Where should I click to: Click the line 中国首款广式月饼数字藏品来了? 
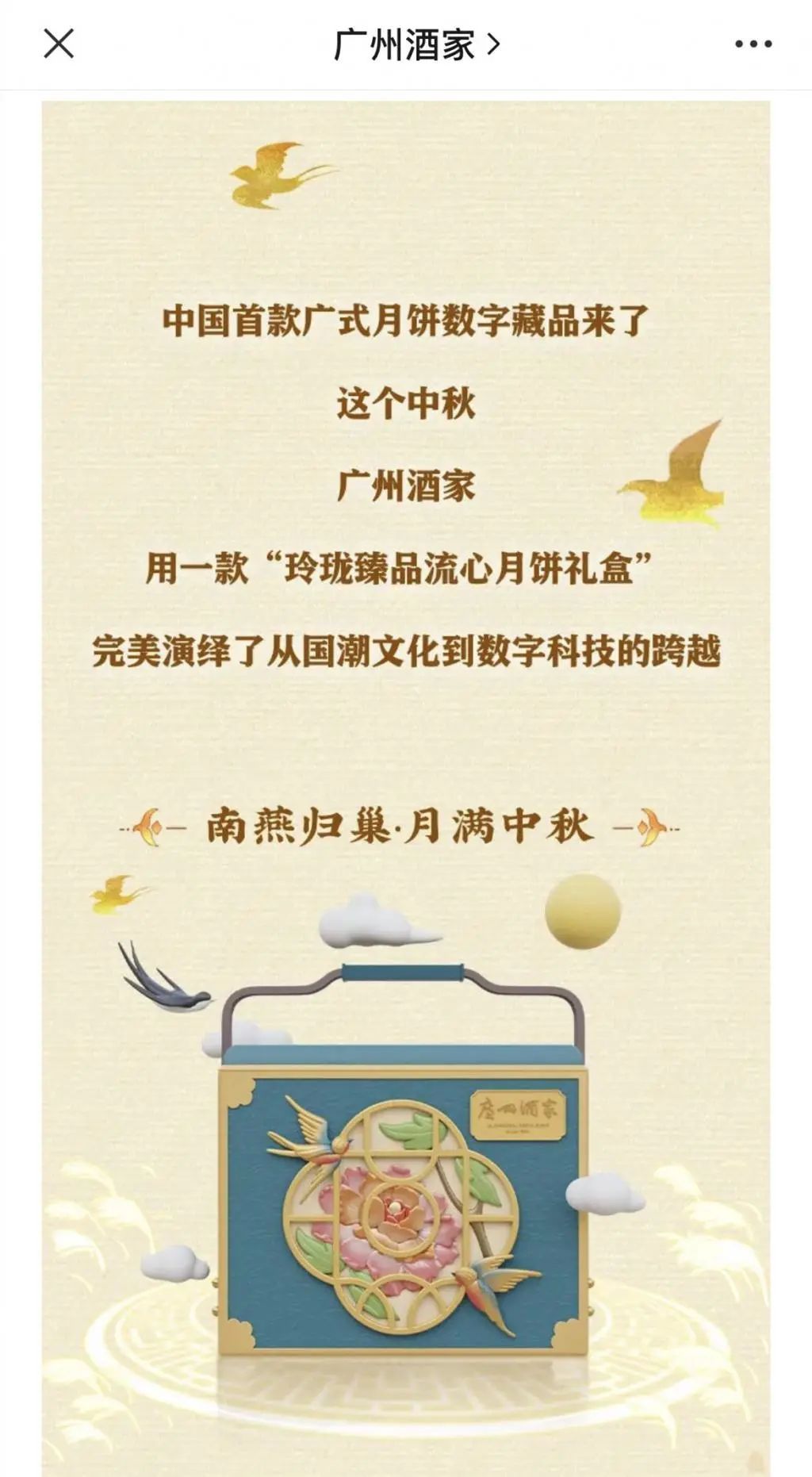point(405,321)
